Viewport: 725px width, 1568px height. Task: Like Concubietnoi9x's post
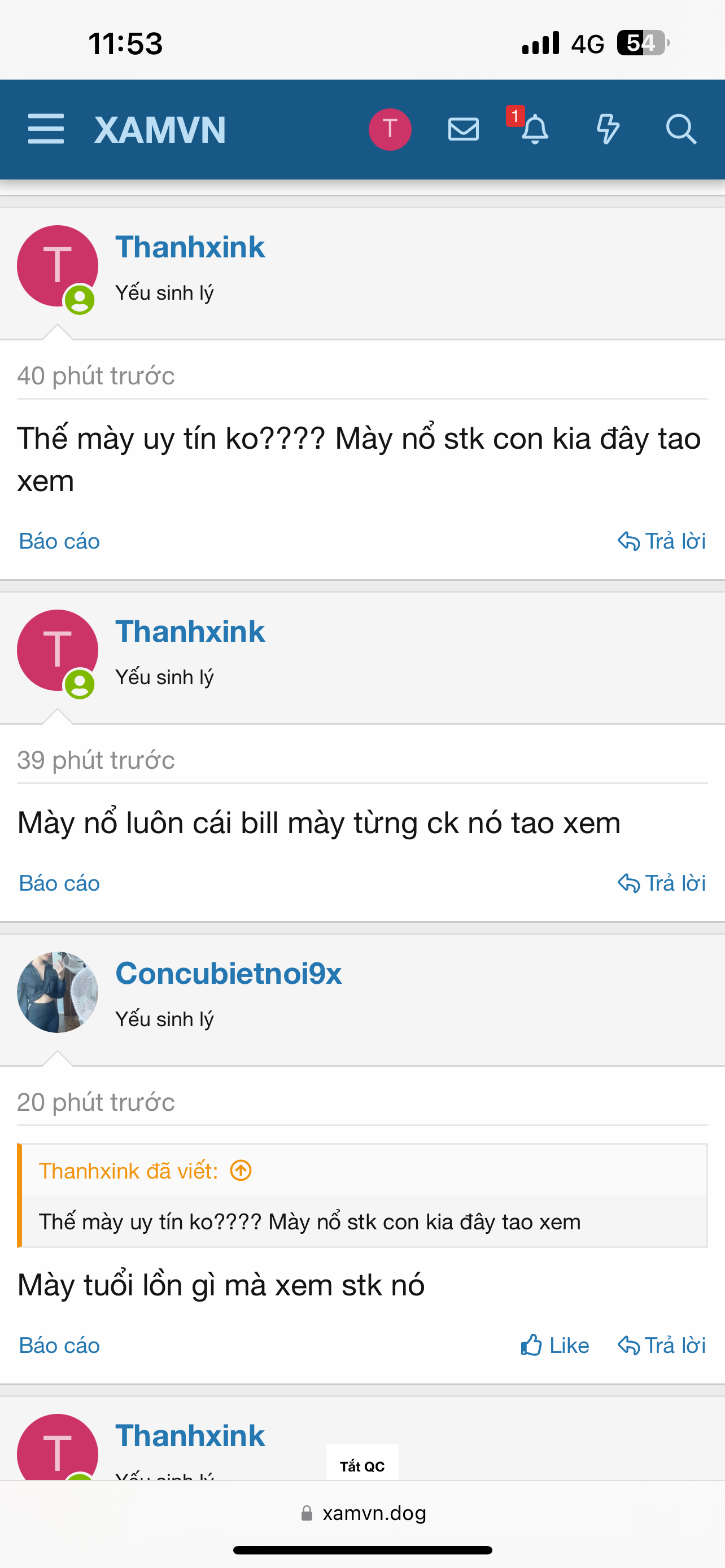tap(555, 1345)
